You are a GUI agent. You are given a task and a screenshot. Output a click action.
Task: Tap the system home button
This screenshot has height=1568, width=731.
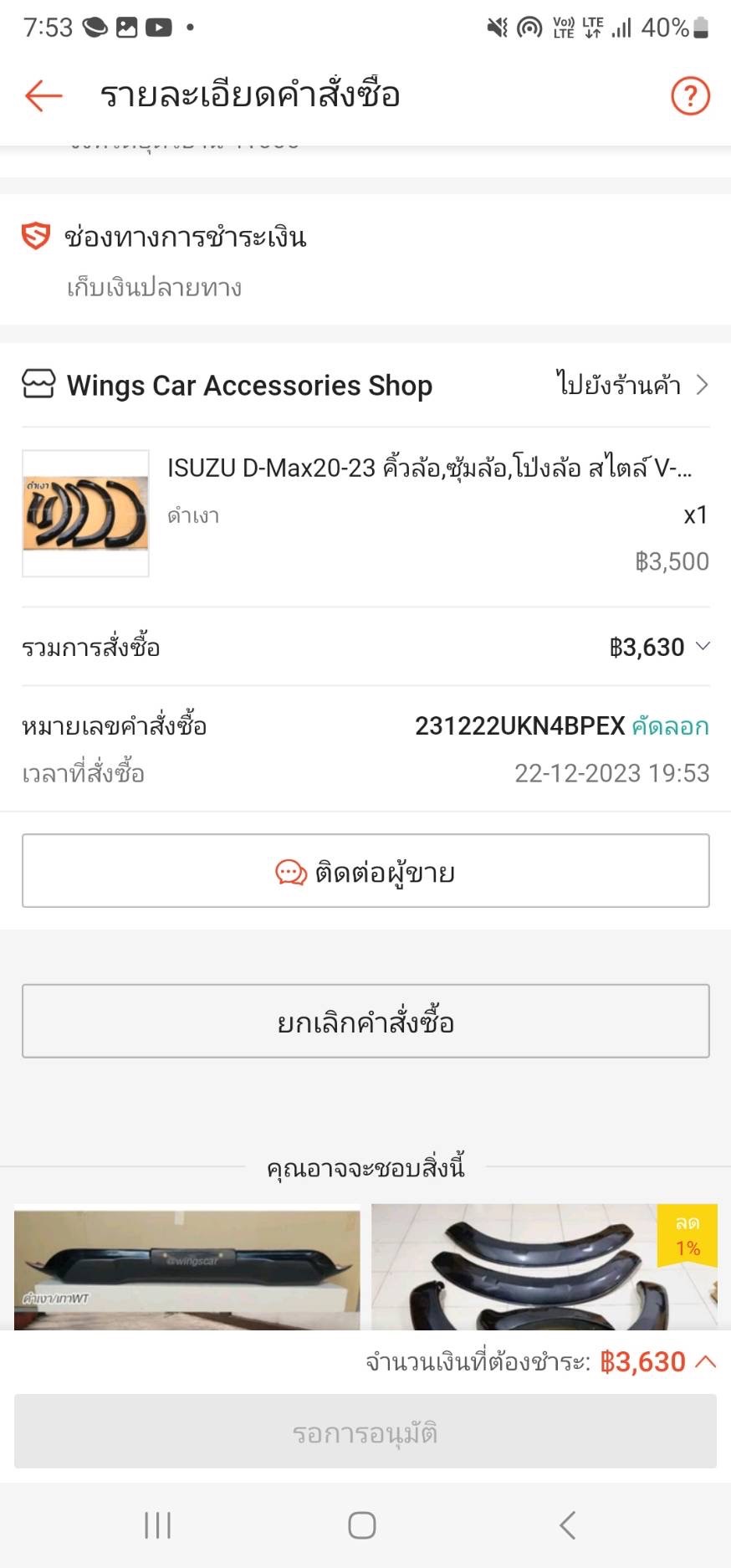361,1524
